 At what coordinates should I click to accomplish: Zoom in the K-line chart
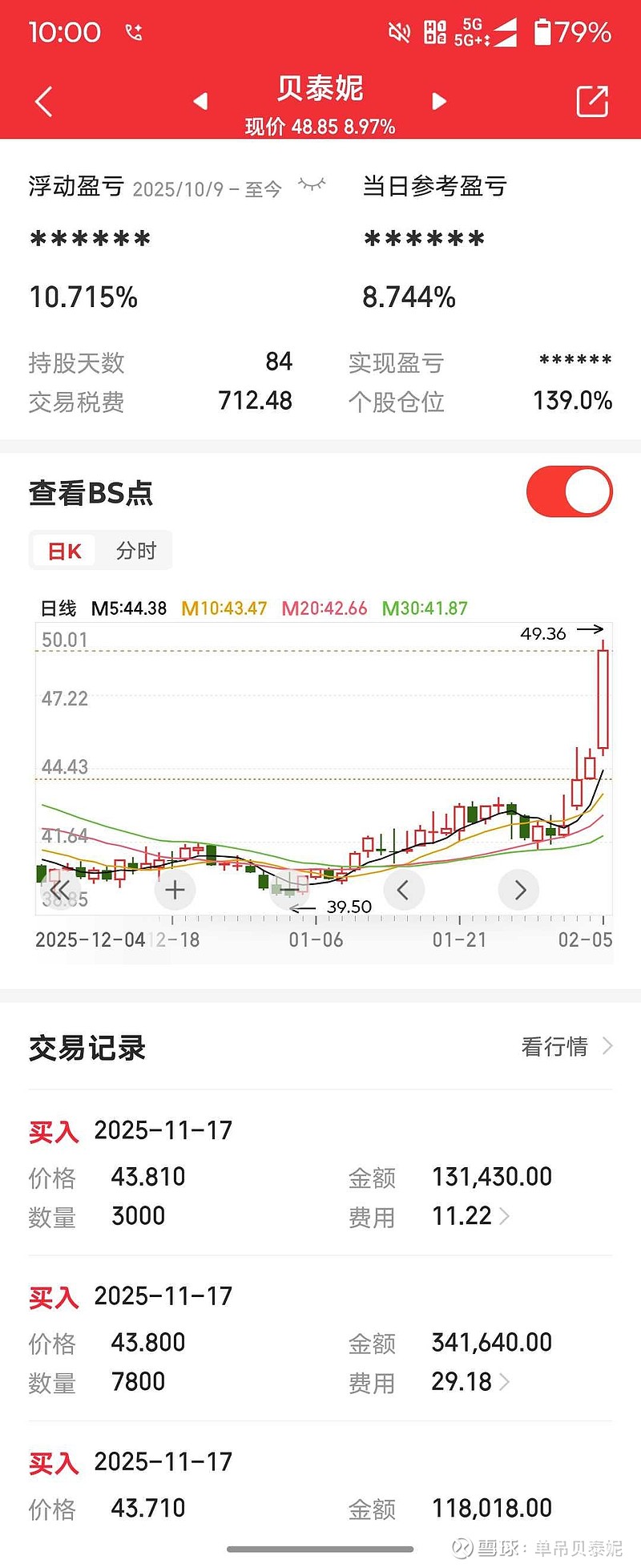tap(175, 889)
